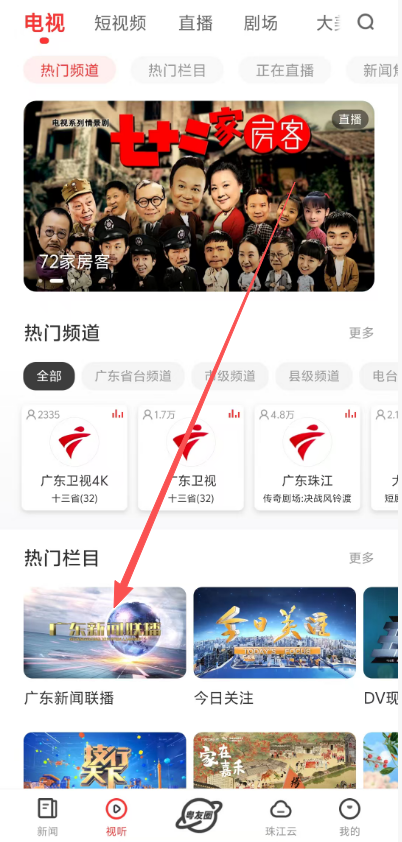The width and height of the screenshot is (402, 842).
Task: Switch to the 直播 top tab
Action: pos(195,24)
